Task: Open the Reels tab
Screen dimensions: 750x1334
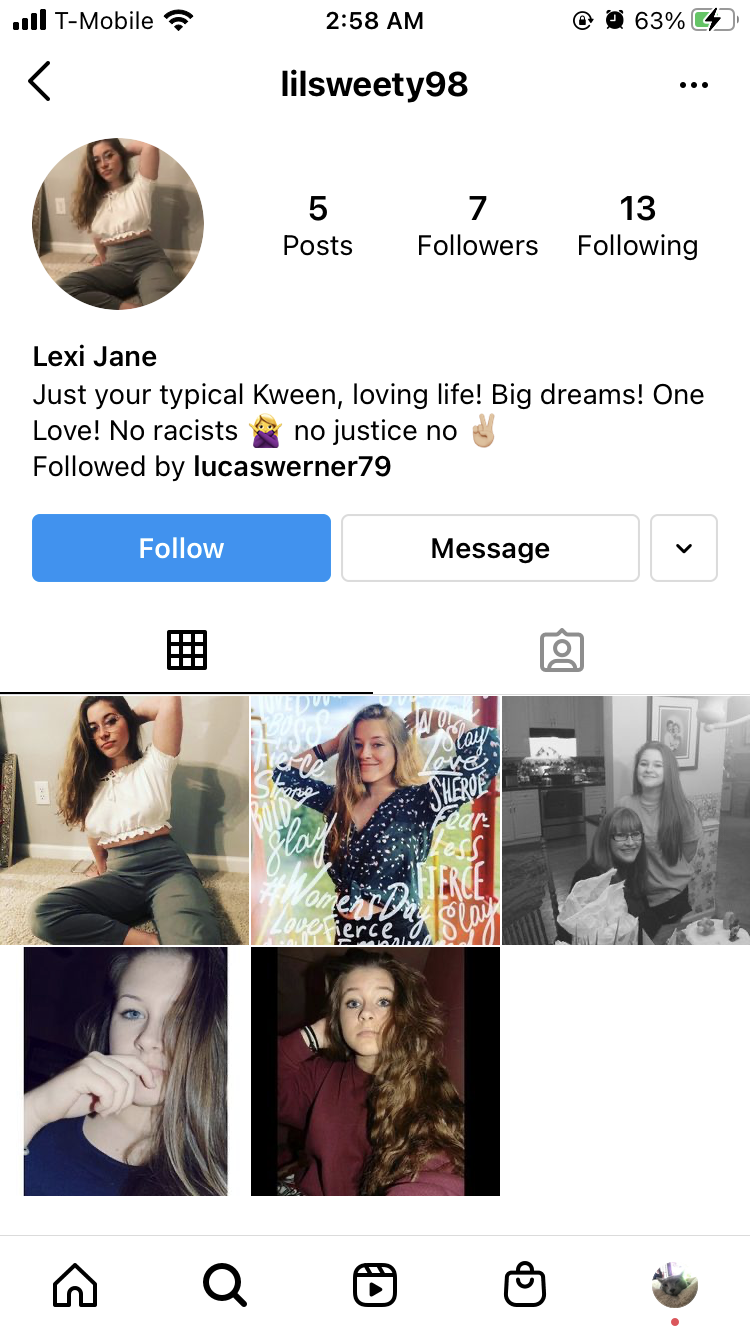Action: (375, 1285)
